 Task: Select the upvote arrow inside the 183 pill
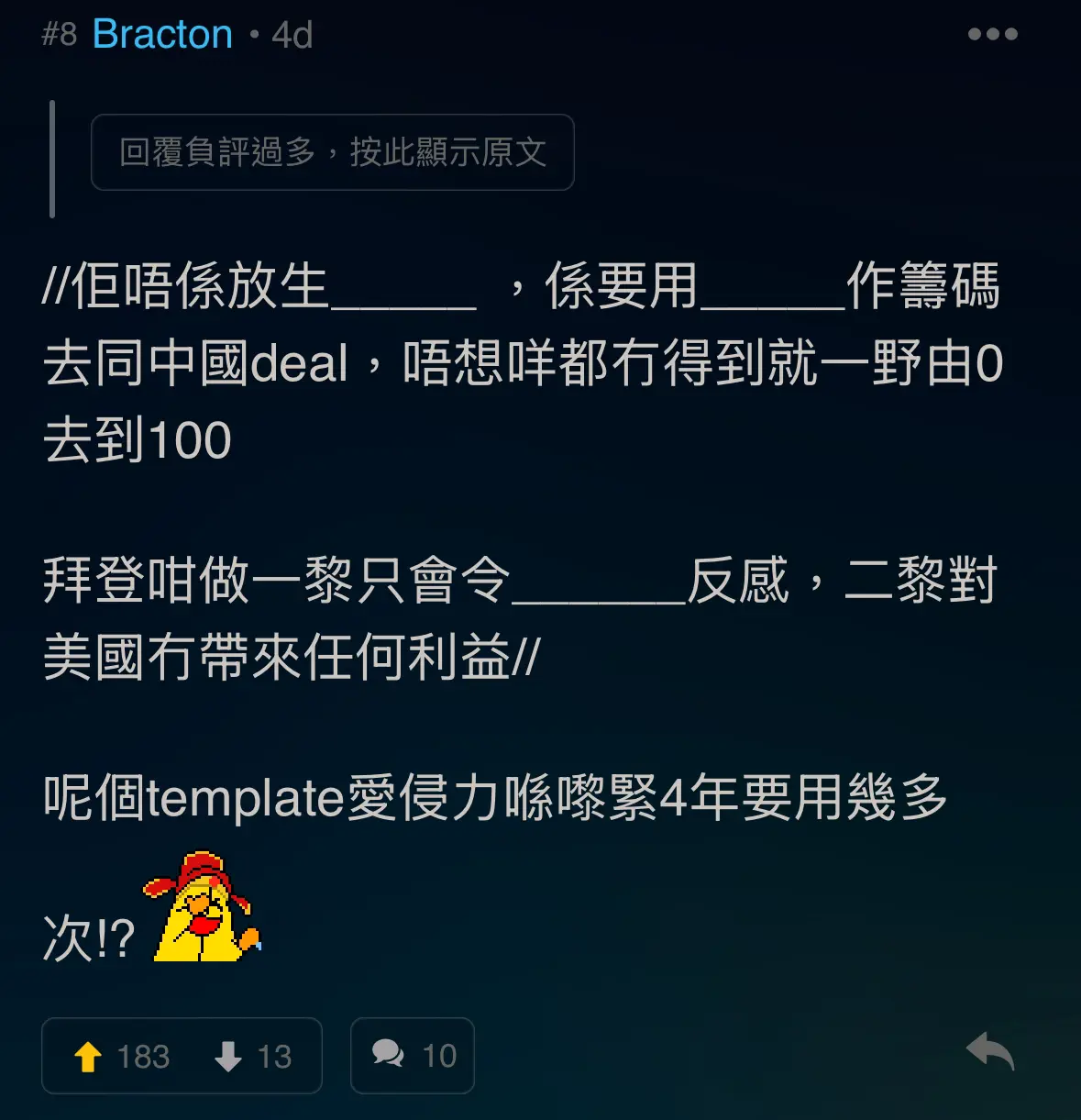tap(88, 1057)
